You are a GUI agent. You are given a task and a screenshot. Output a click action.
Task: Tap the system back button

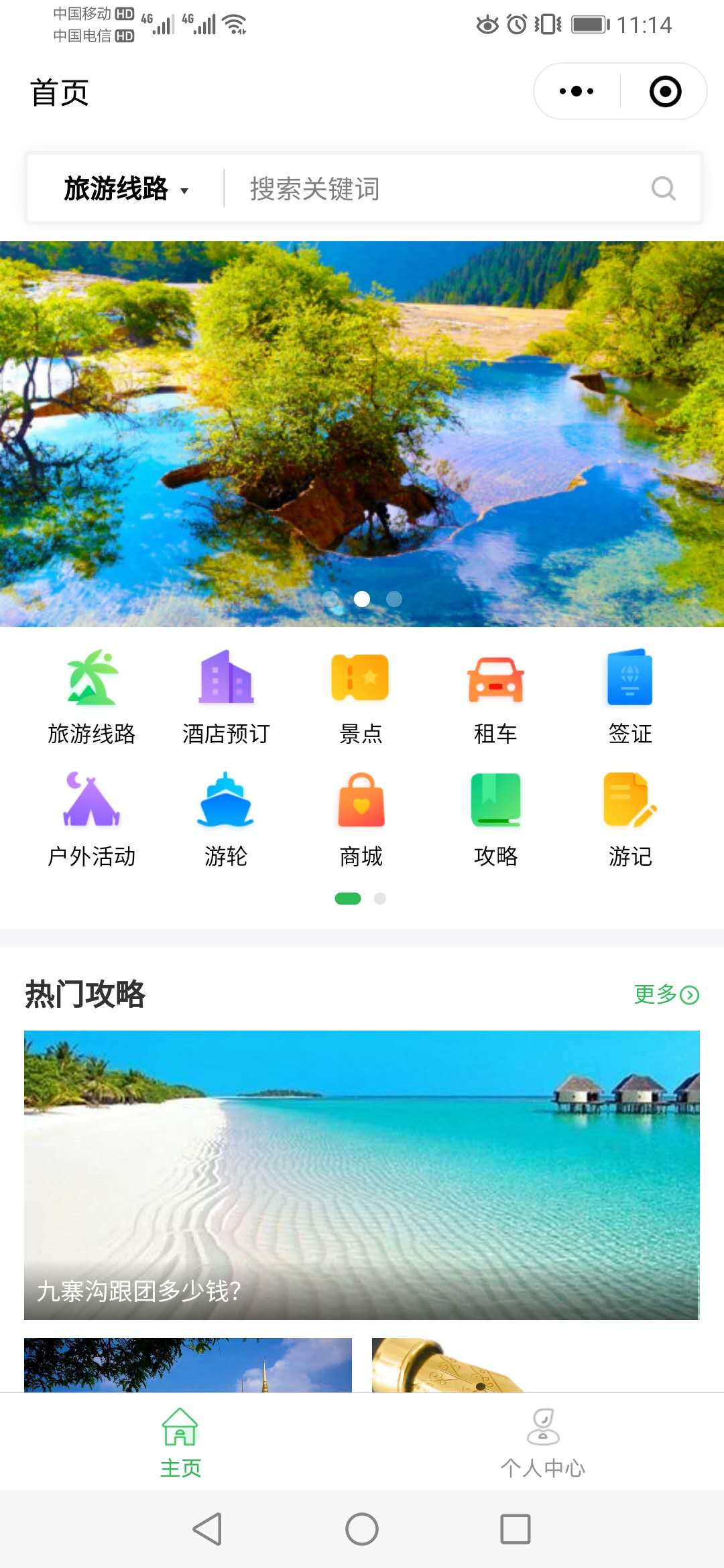[x=207, y=1529]
